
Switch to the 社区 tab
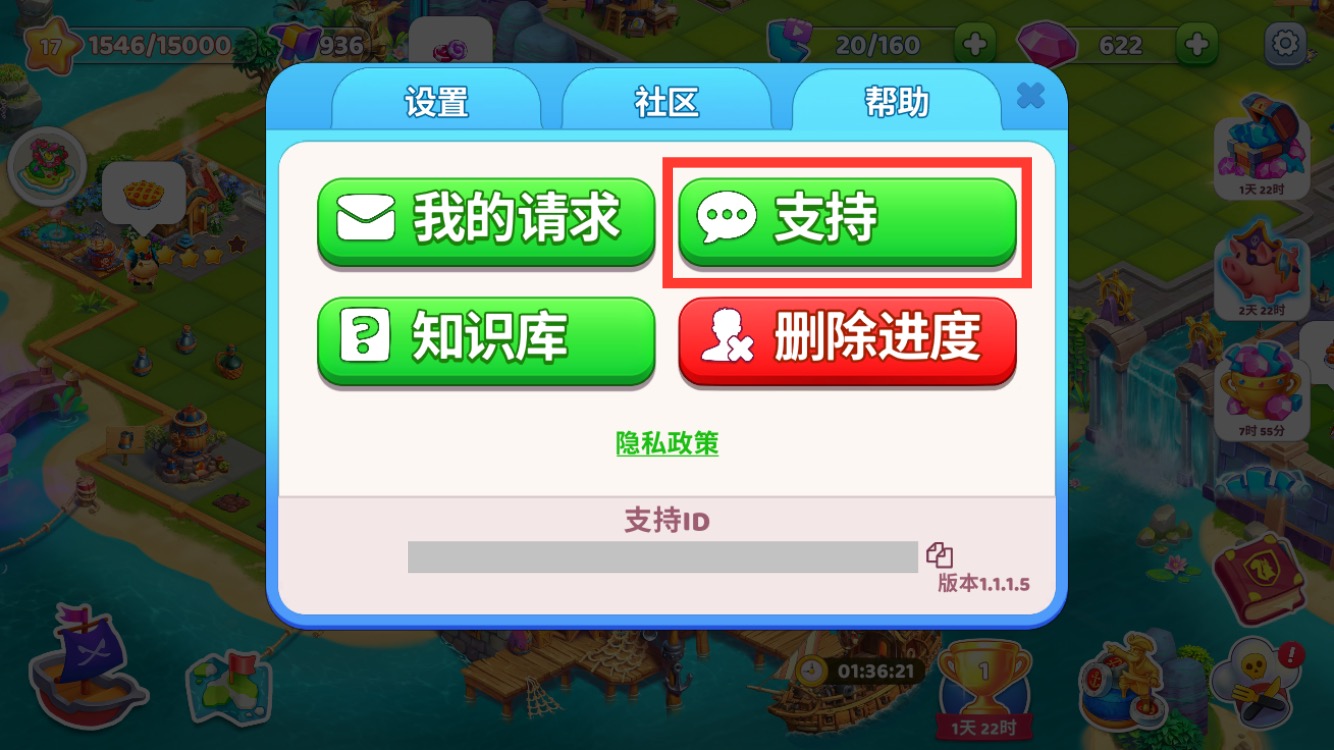click(666, 102)
